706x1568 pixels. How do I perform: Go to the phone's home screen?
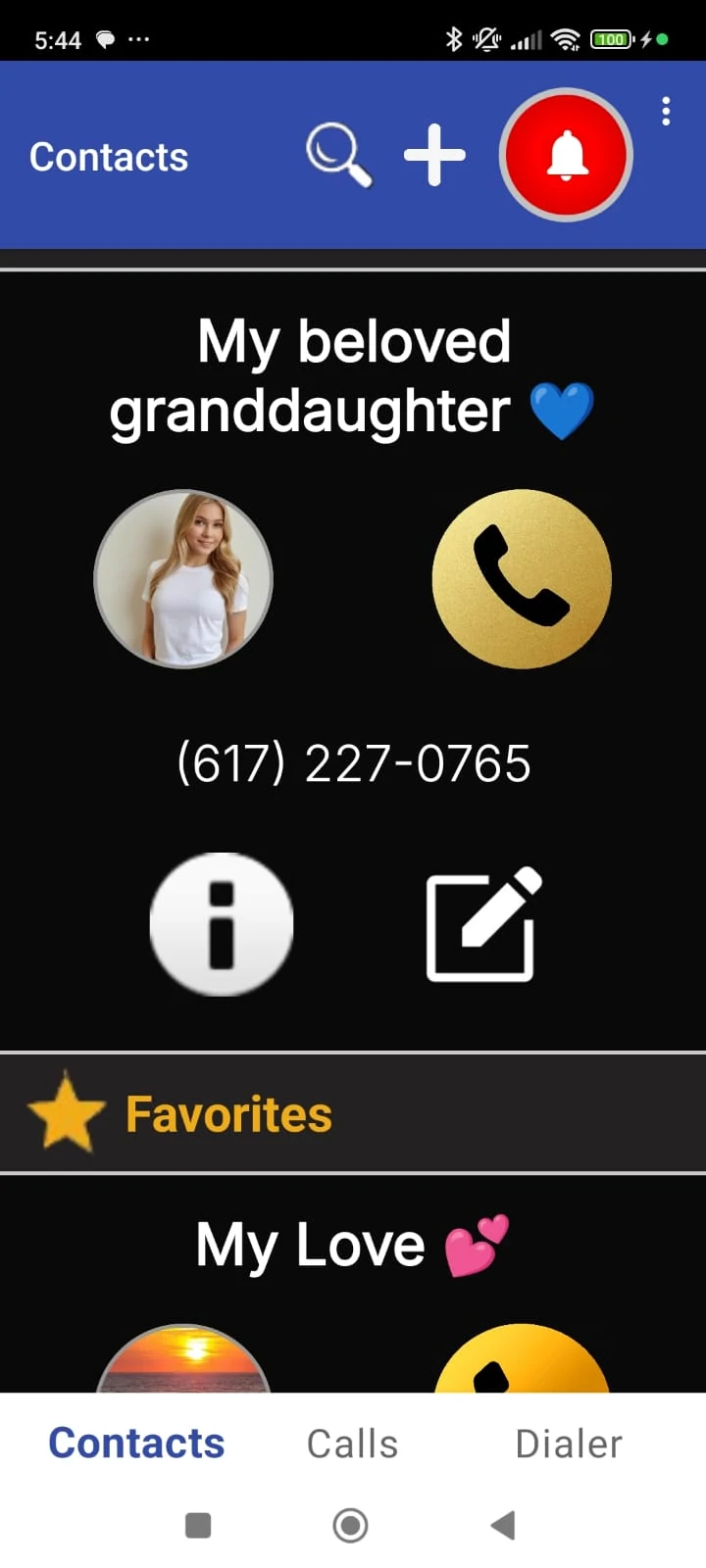tap(351, 1525)
